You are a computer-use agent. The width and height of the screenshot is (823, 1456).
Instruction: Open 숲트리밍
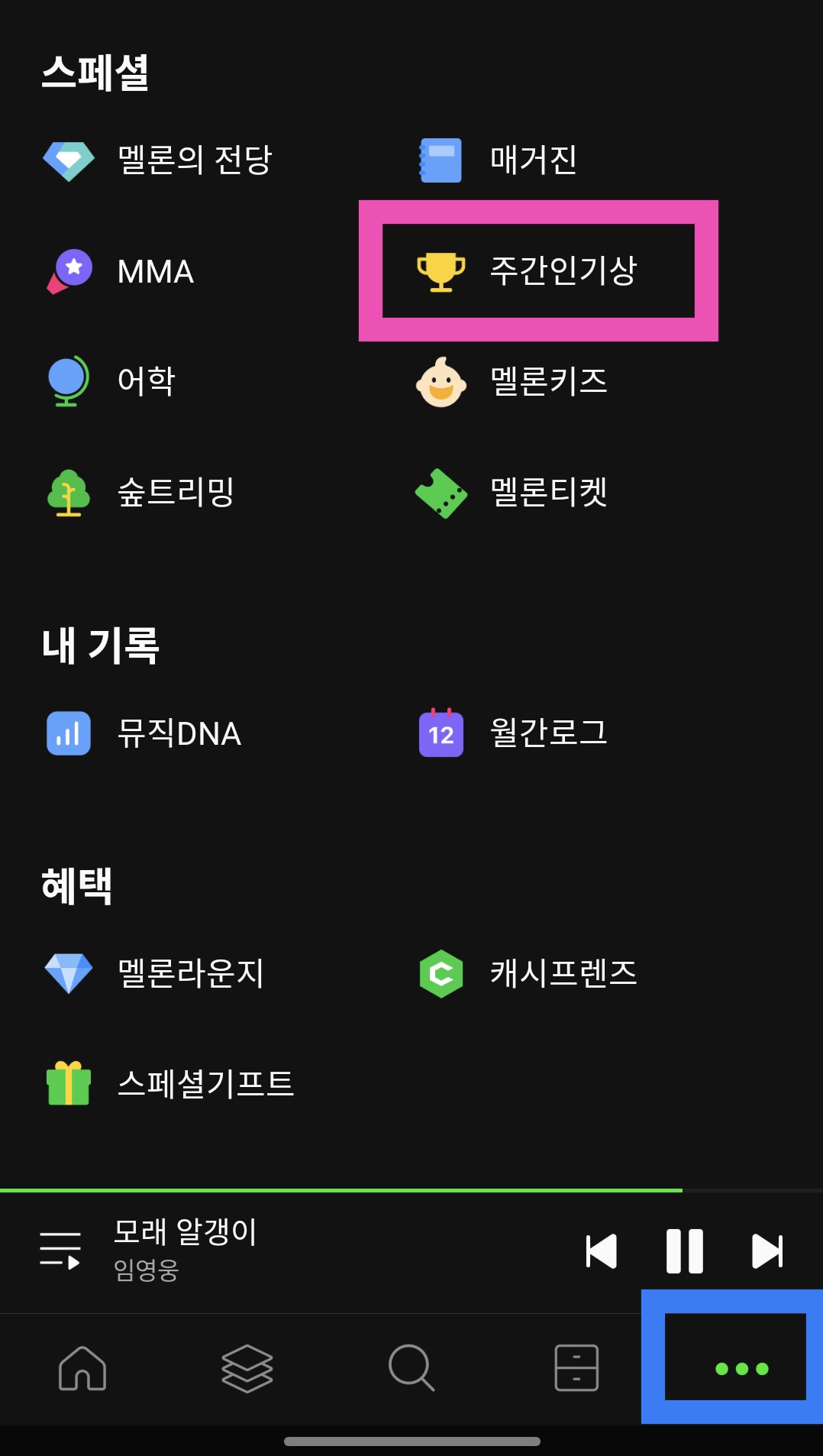(140, 492)
